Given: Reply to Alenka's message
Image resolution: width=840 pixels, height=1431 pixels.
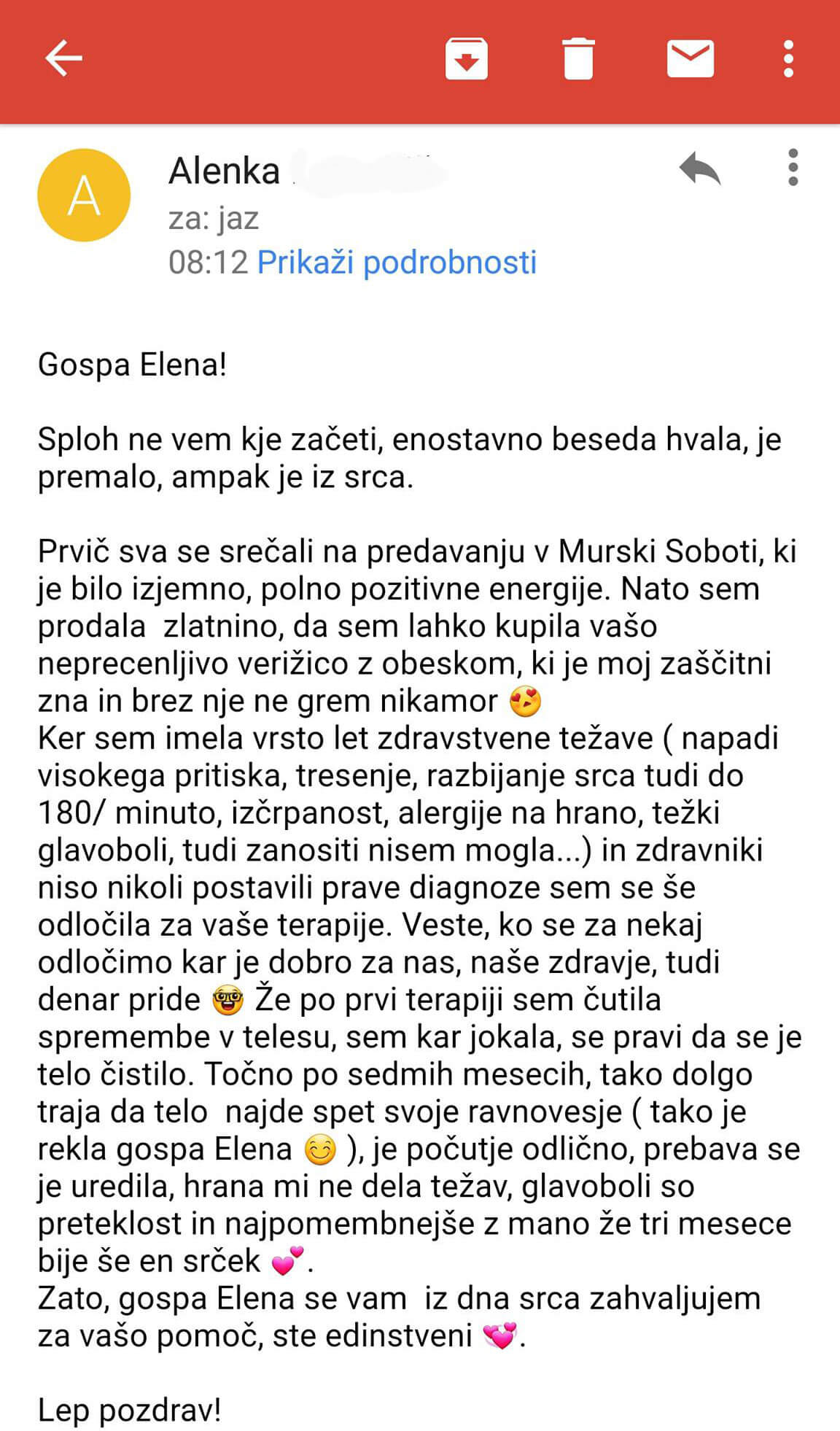Looking at the screenshot, I should [700, 169].
